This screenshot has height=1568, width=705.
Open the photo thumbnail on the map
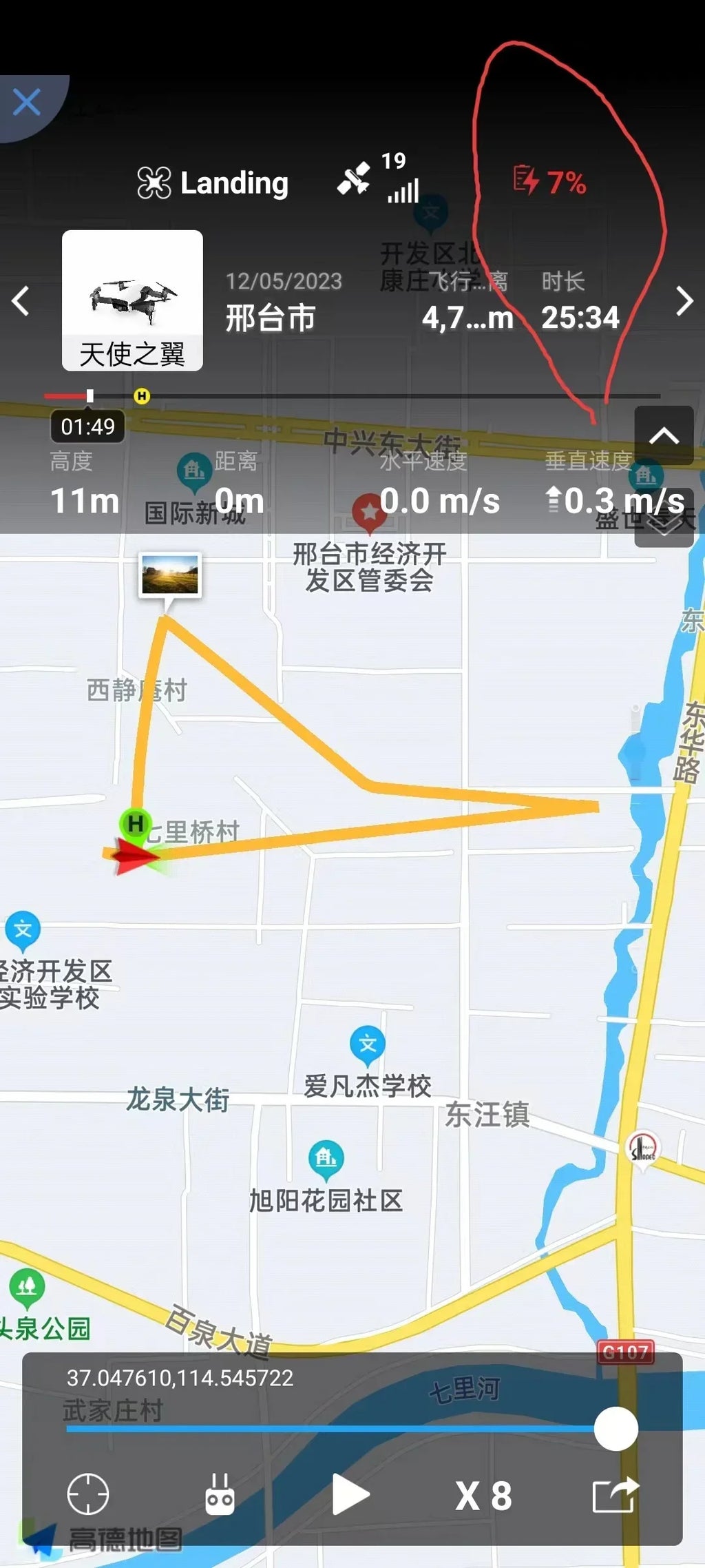click(x=170, y=574)
